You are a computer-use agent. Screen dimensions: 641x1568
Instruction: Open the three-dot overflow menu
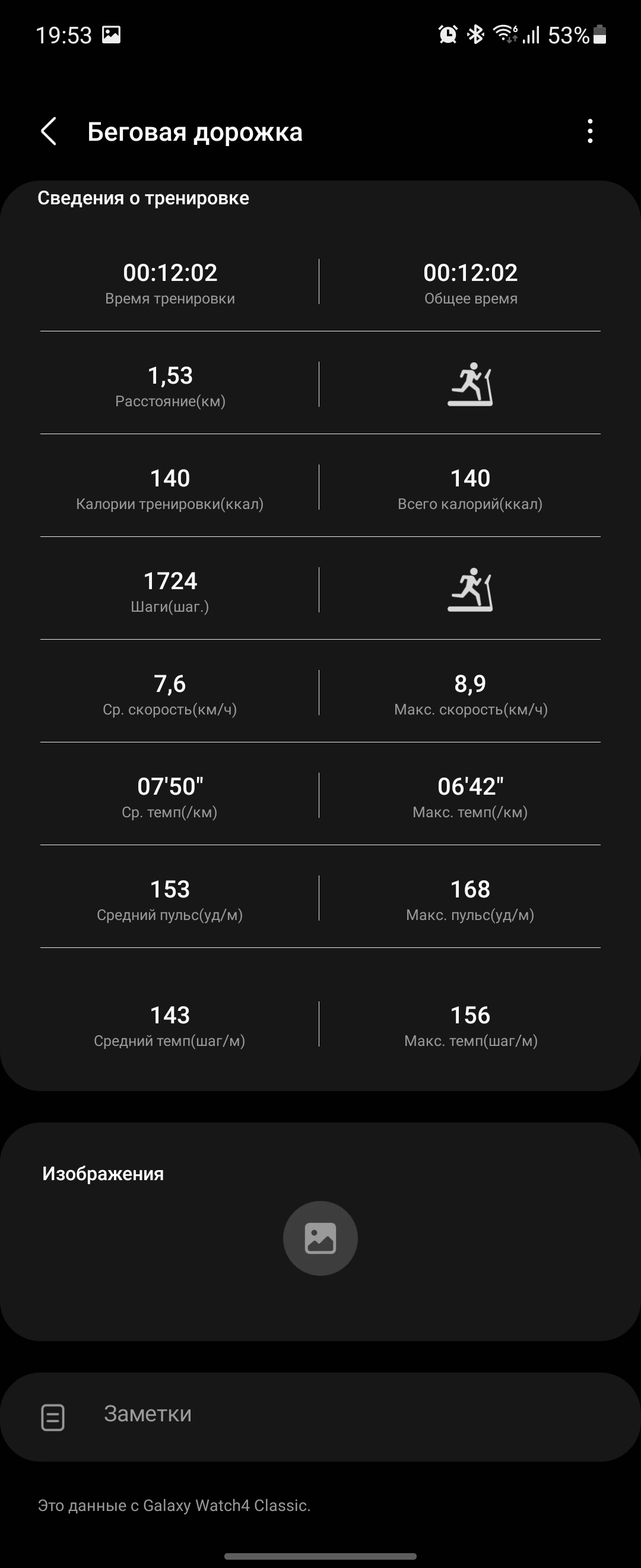tap(589, 131)
